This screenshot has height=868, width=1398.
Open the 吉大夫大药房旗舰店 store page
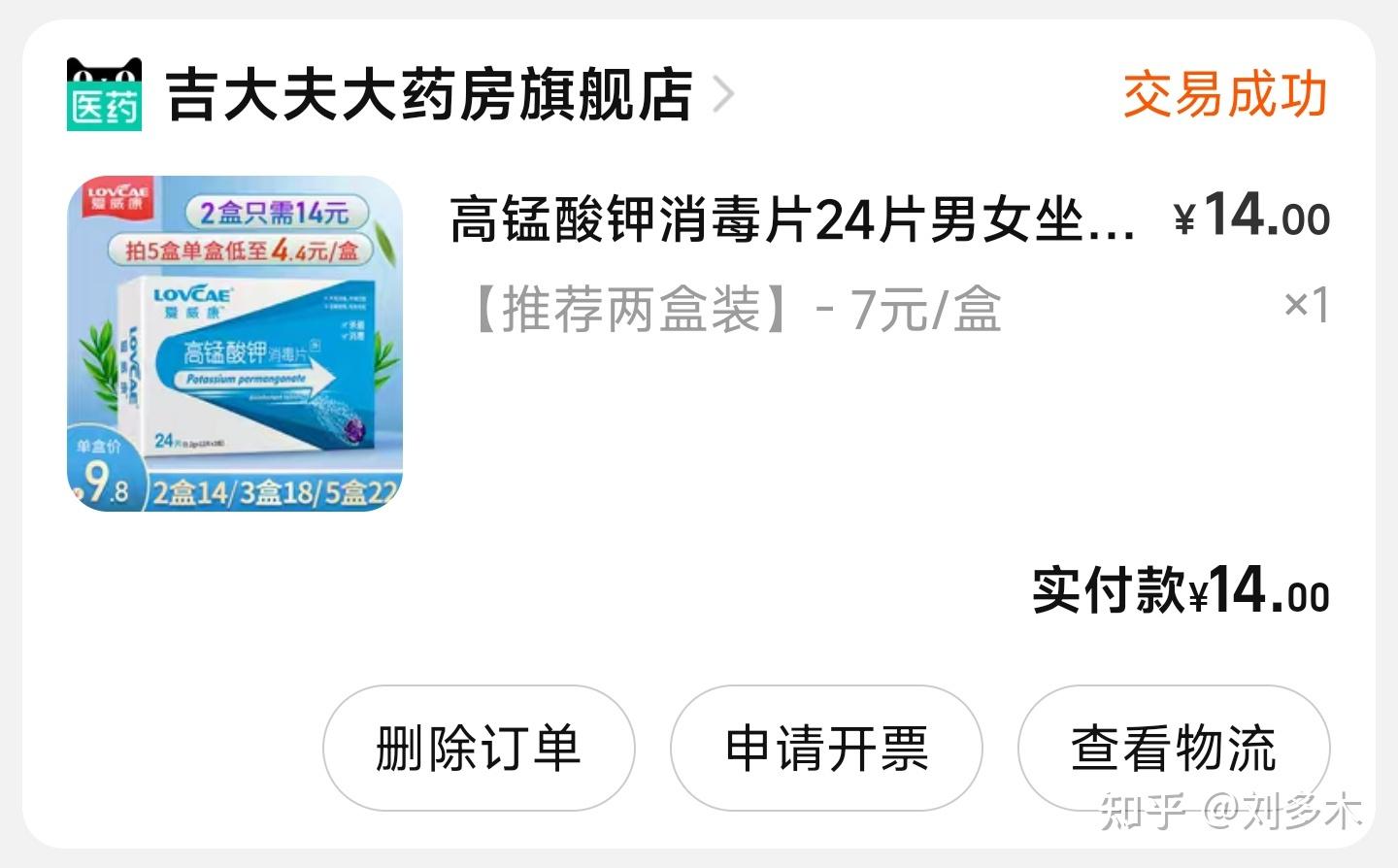click(x=428, y=95)
